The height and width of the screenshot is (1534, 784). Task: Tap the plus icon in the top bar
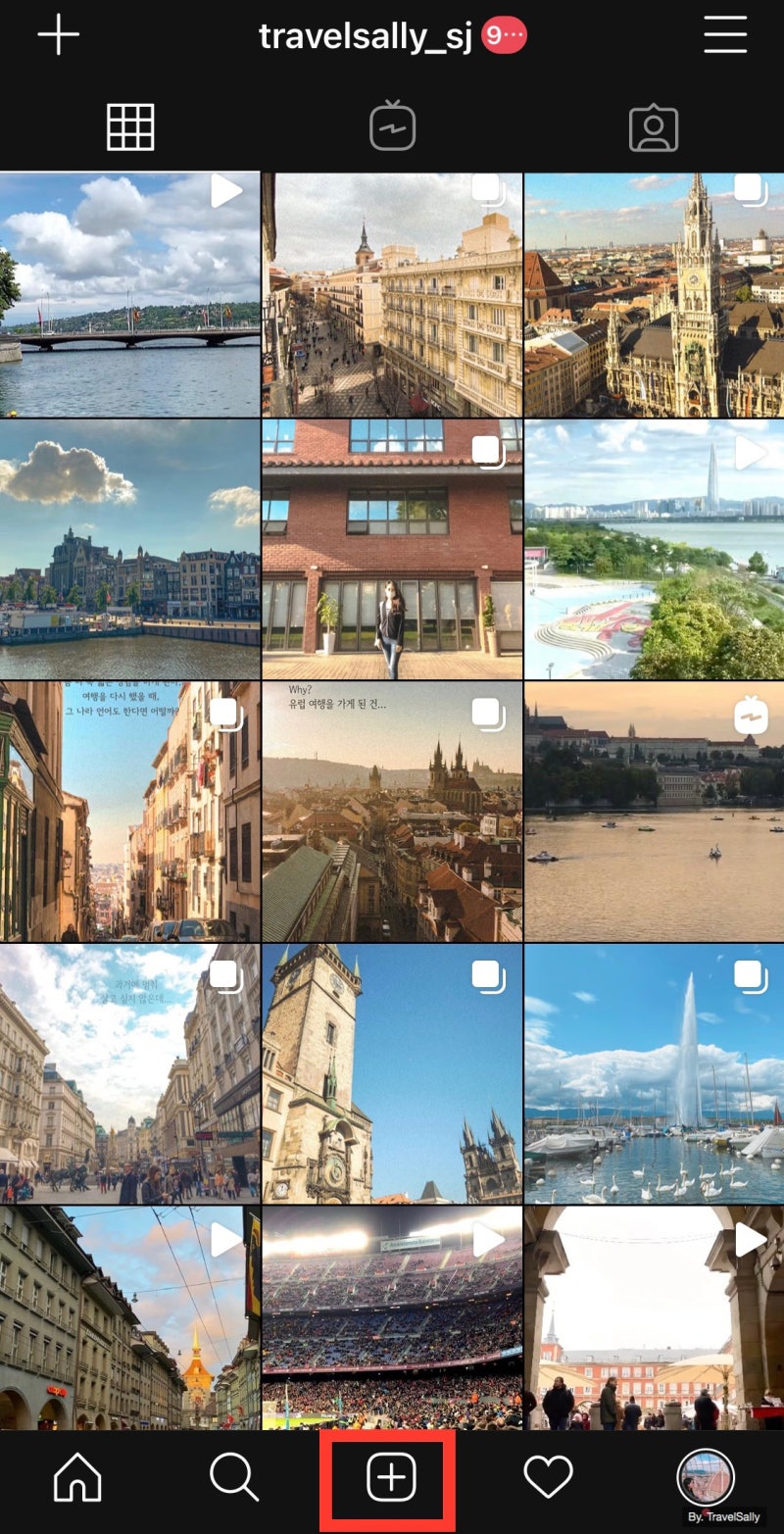(58, 35)
